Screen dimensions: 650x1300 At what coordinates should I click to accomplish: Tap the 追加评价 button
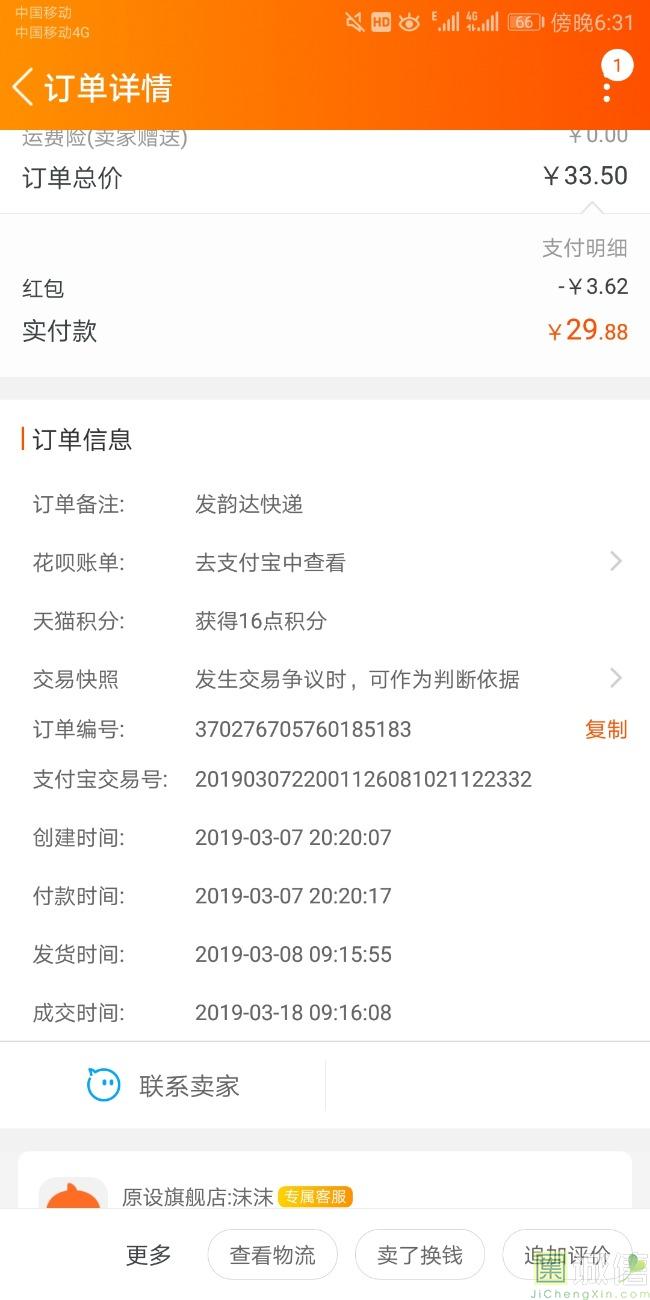click(x=566, y=1255)
